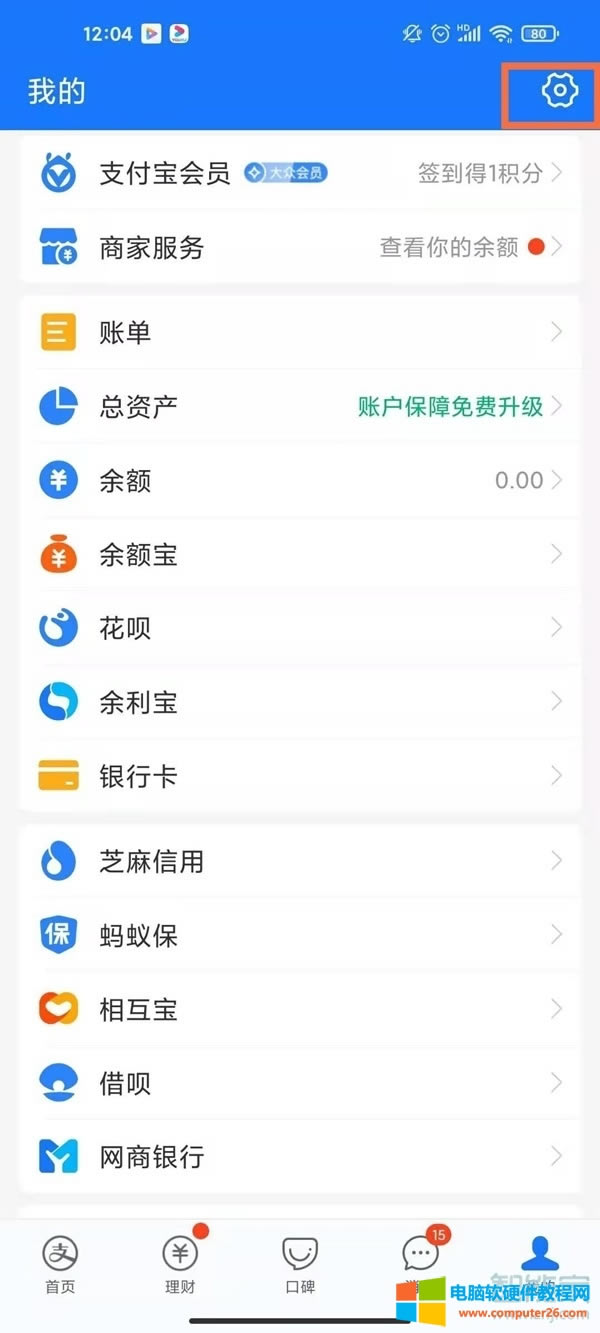Open 借呗 loans
The width and height of the screenshot is (600, 1333).
tap(300, 1083)
